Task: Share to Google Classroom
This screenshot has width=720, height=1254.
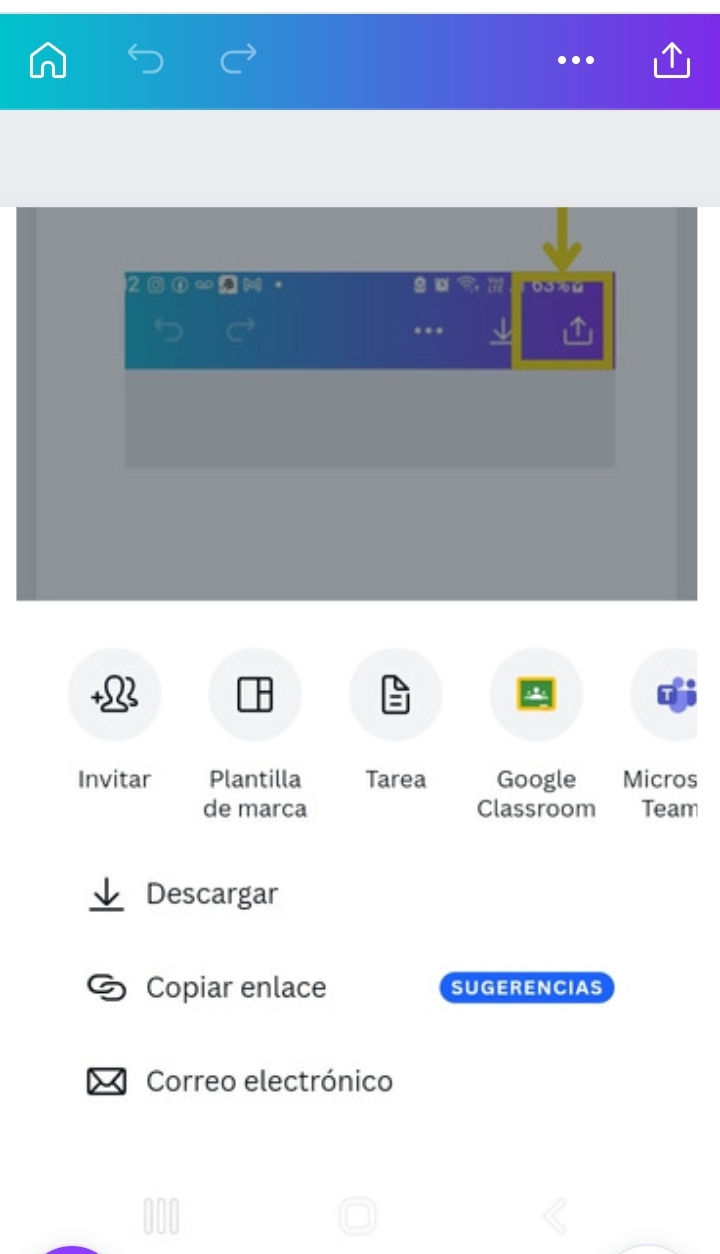Action: tap(536, 694)
